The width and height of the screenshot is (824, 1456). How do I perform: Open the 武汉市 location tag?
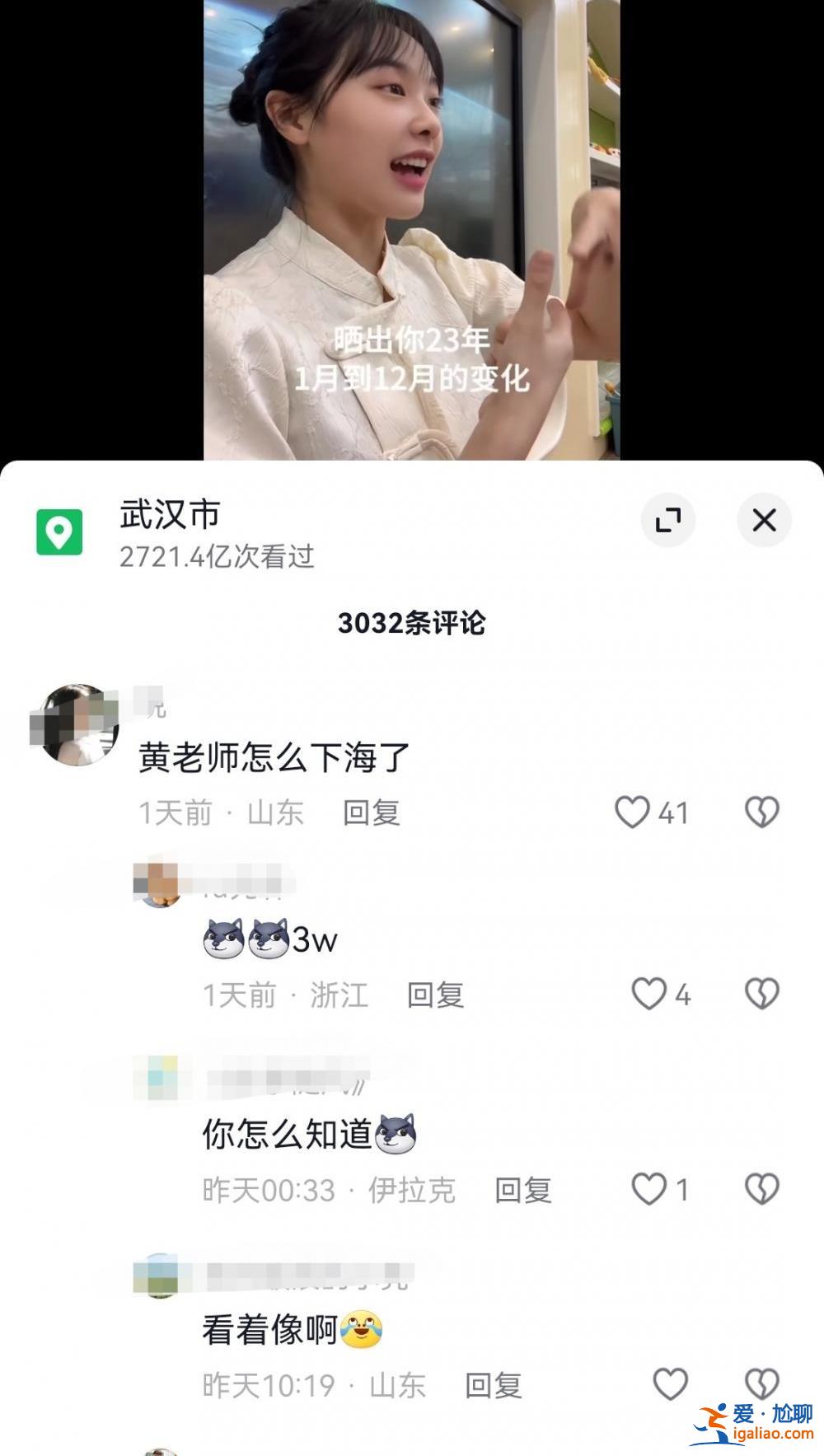(169, 515)
